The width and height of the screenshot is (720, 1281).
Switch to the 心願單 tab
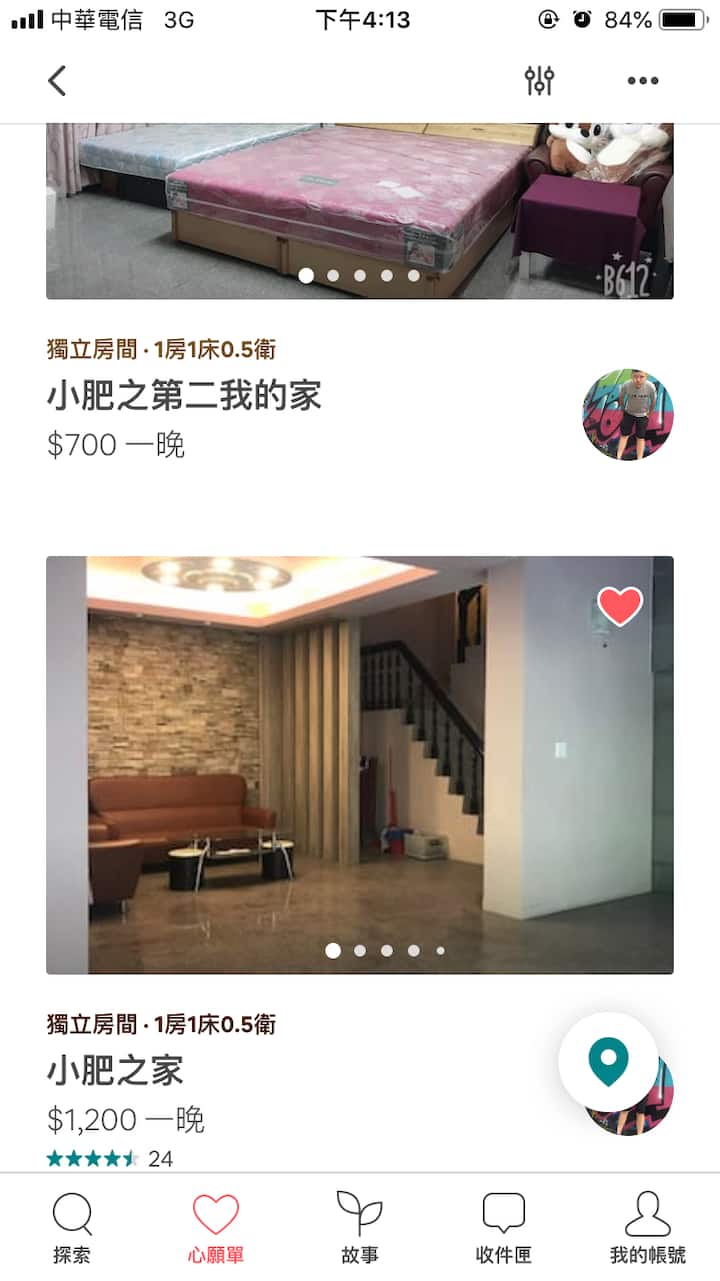point(216,1227)
